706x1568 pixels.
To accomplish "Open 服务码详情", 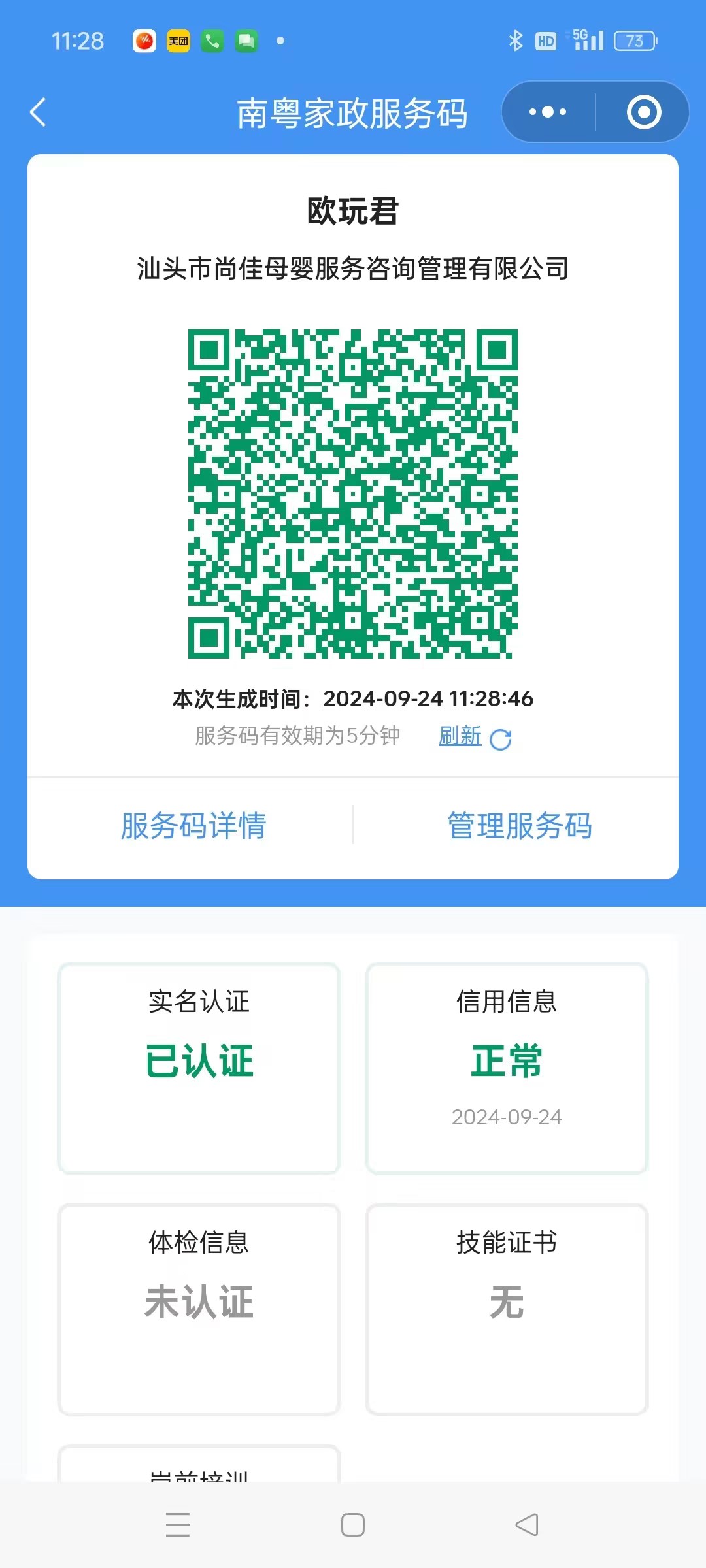I will 193,826.
